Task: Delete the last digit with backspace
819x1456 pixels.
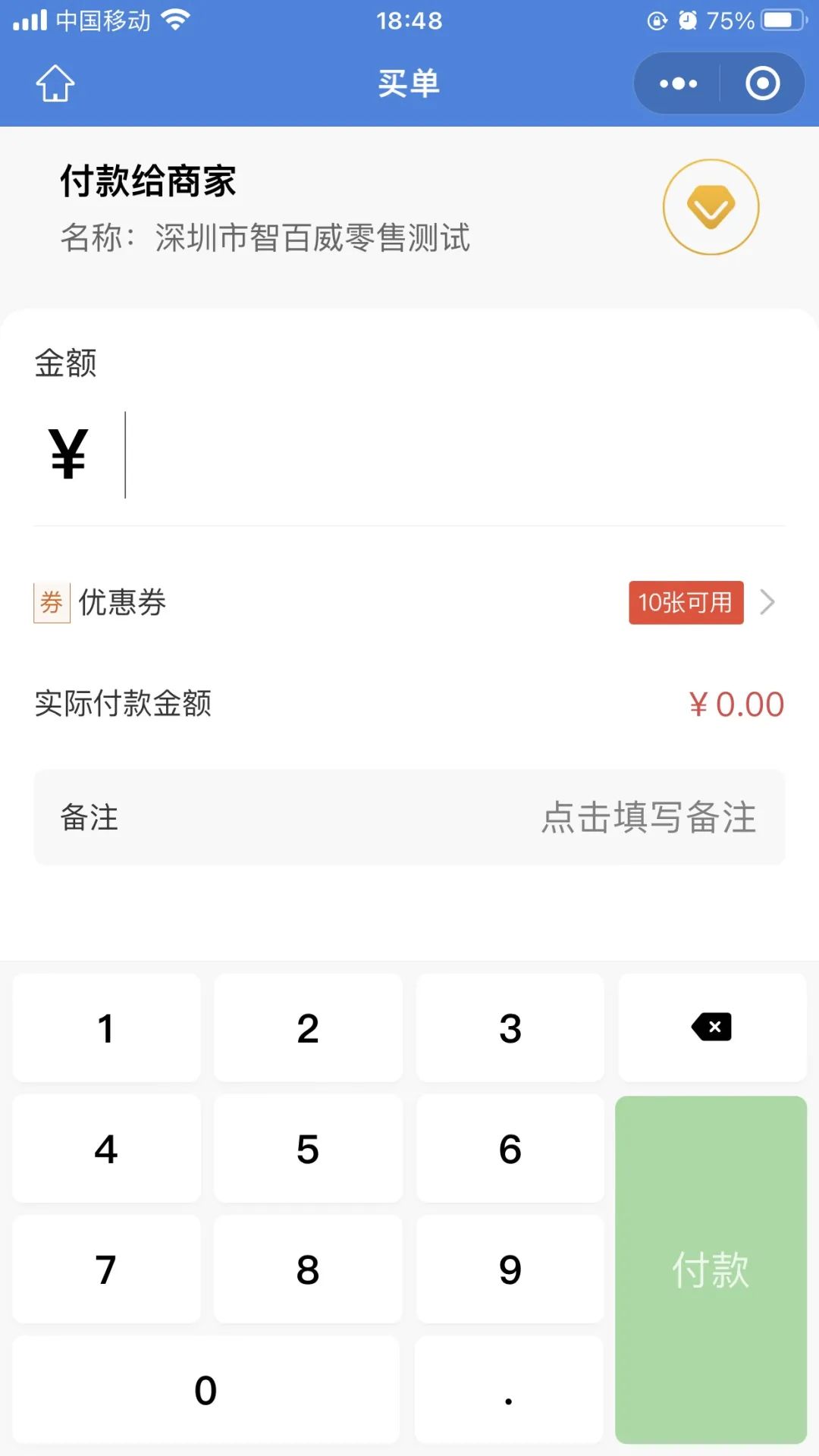Action: click(711, 1028)
